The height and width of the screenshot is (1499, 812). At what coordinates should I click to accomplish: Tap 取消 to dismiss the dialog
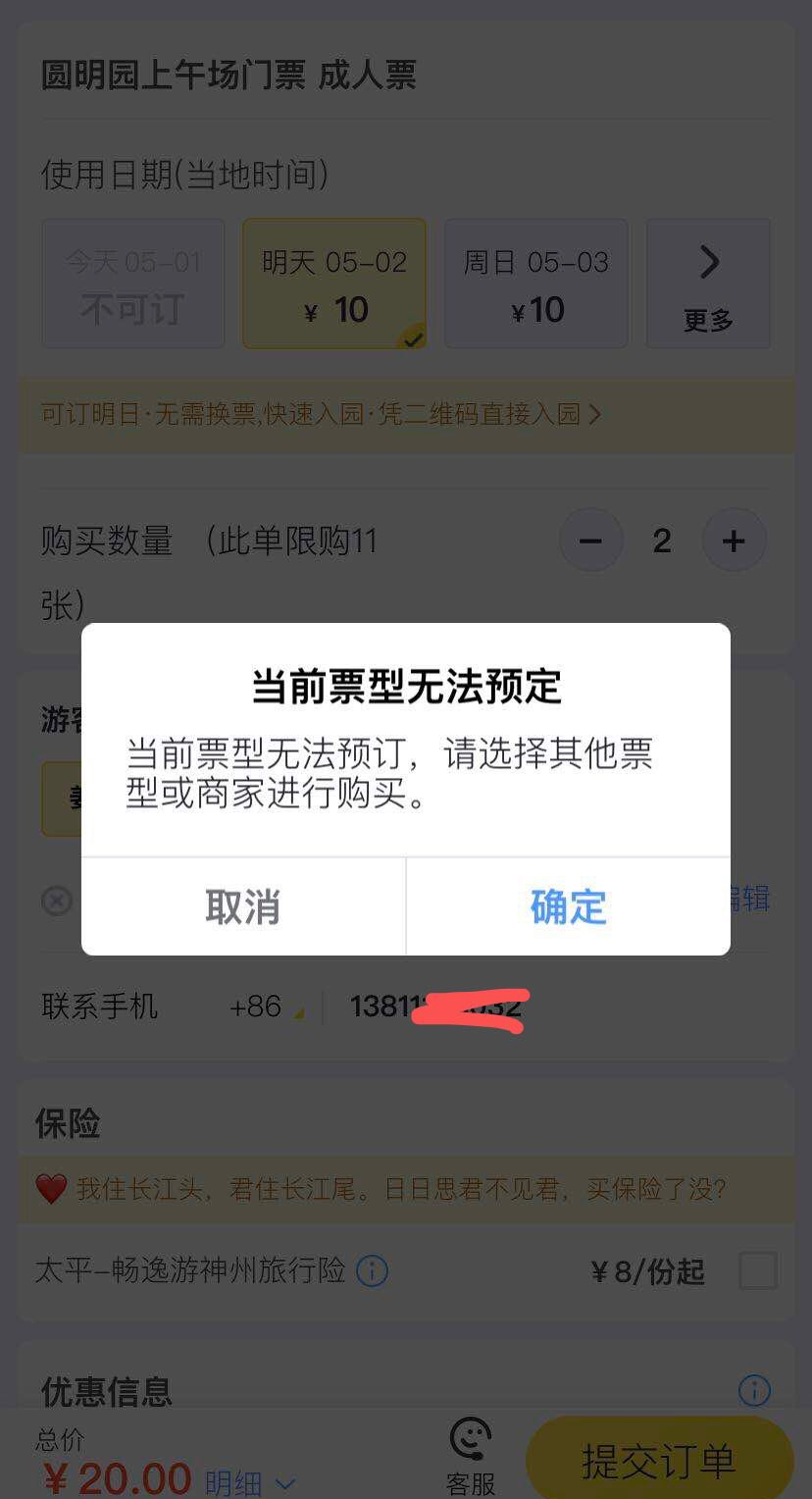pos(243,906)
